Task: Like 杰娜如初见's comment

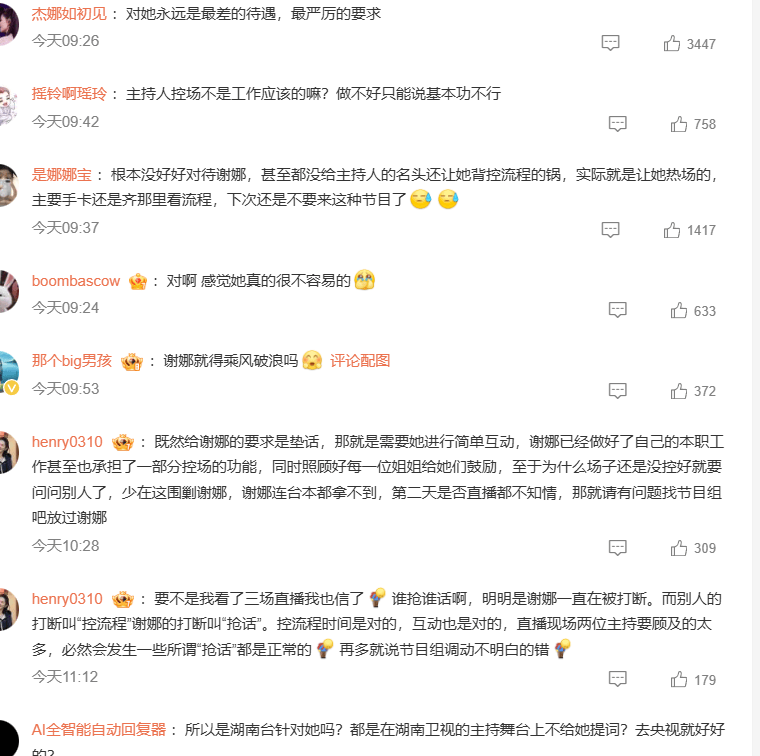Action: 672,43
